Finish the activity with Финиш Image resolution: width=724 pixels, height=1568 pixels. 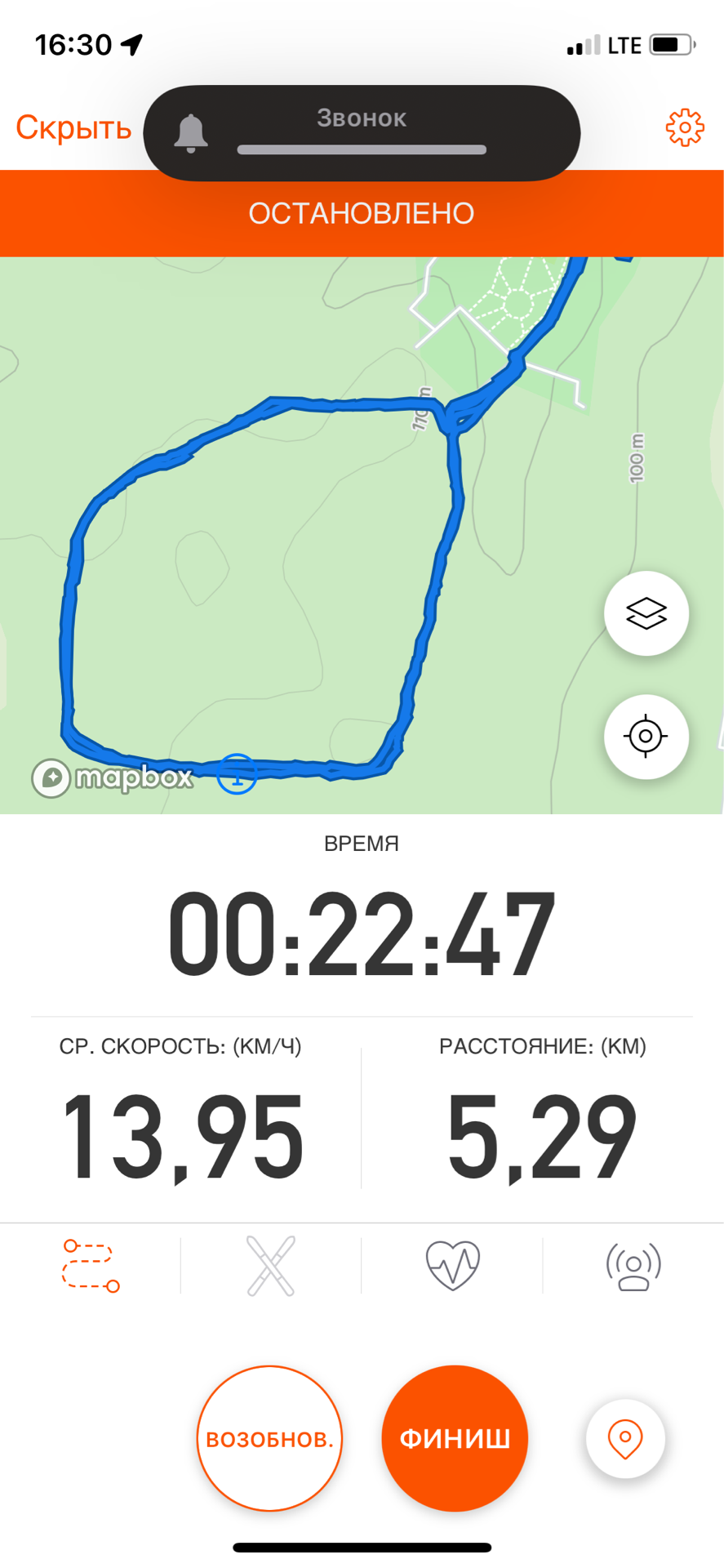point(455,1438)
